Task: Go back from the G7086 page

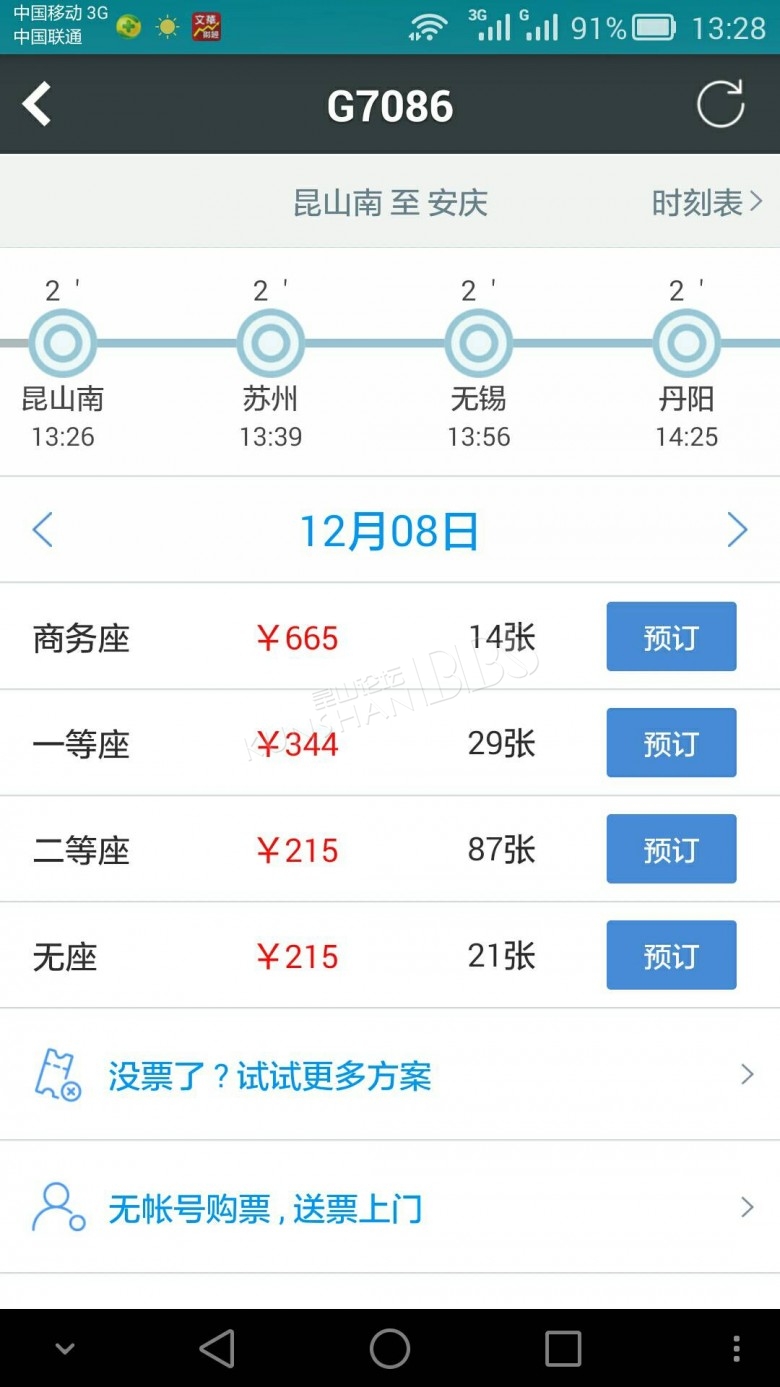Action: pos(37,105)
